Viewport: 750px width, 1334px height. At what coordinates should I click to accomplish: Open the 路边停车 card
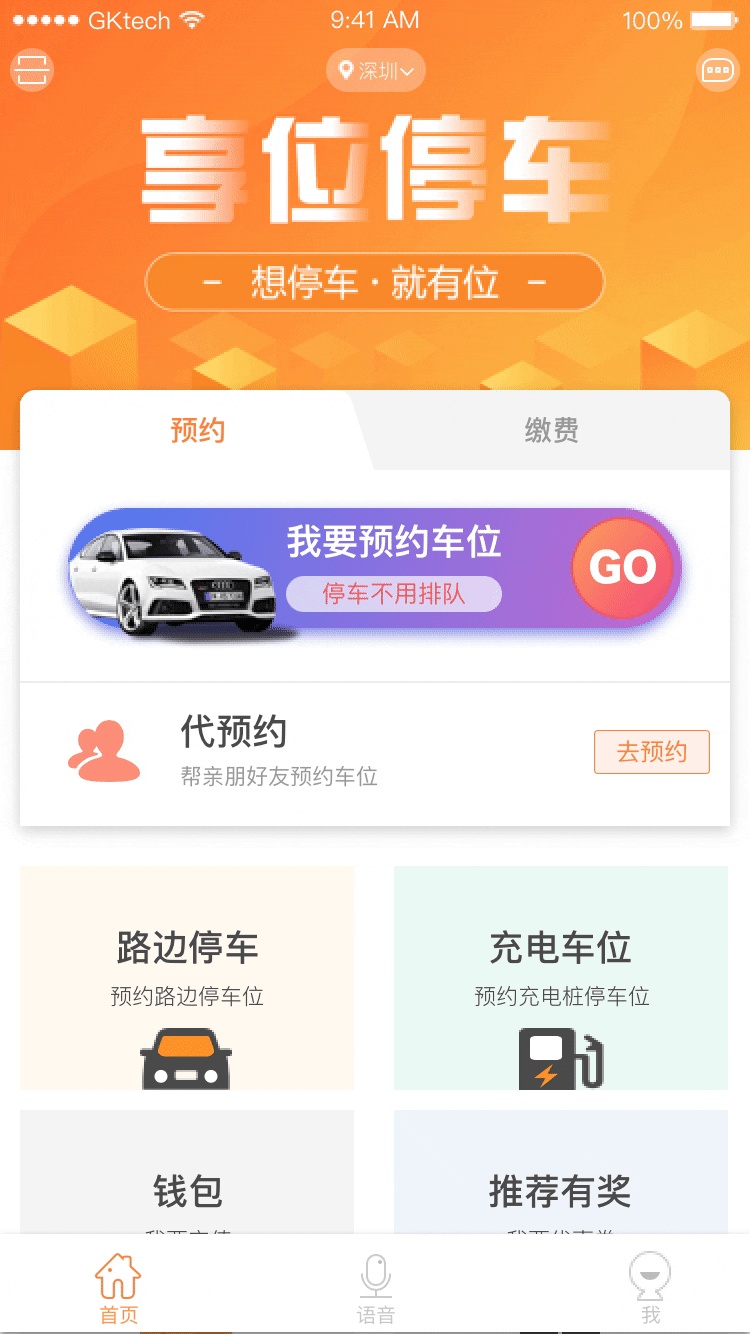coord(187,977)
